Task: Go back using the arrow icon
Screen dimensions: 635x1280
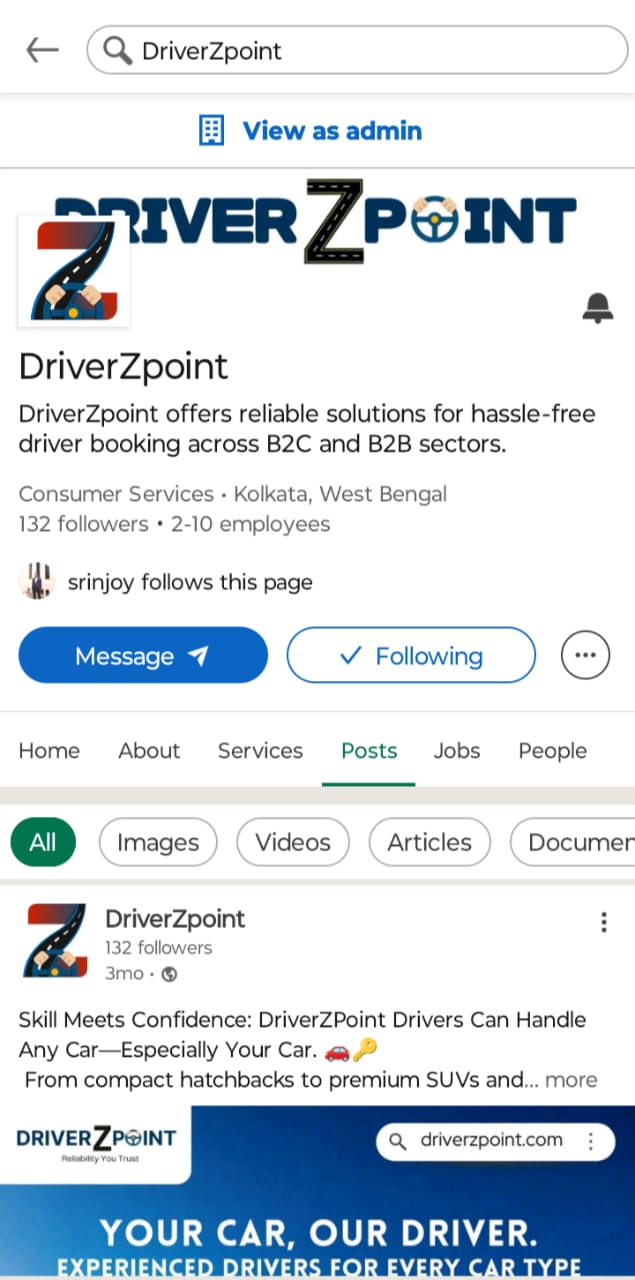Action: click(x=42, y=50)
